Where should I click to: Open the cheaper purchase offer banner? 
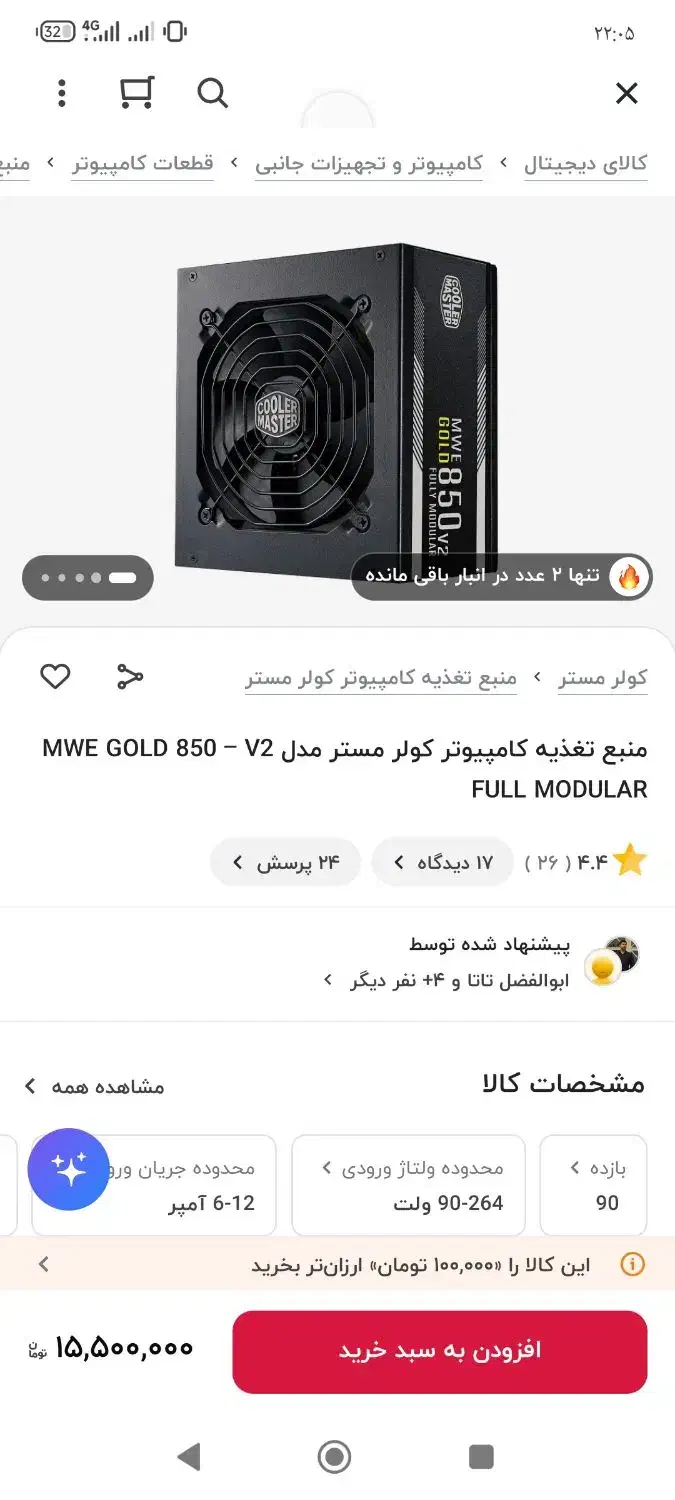[337, 1265]
